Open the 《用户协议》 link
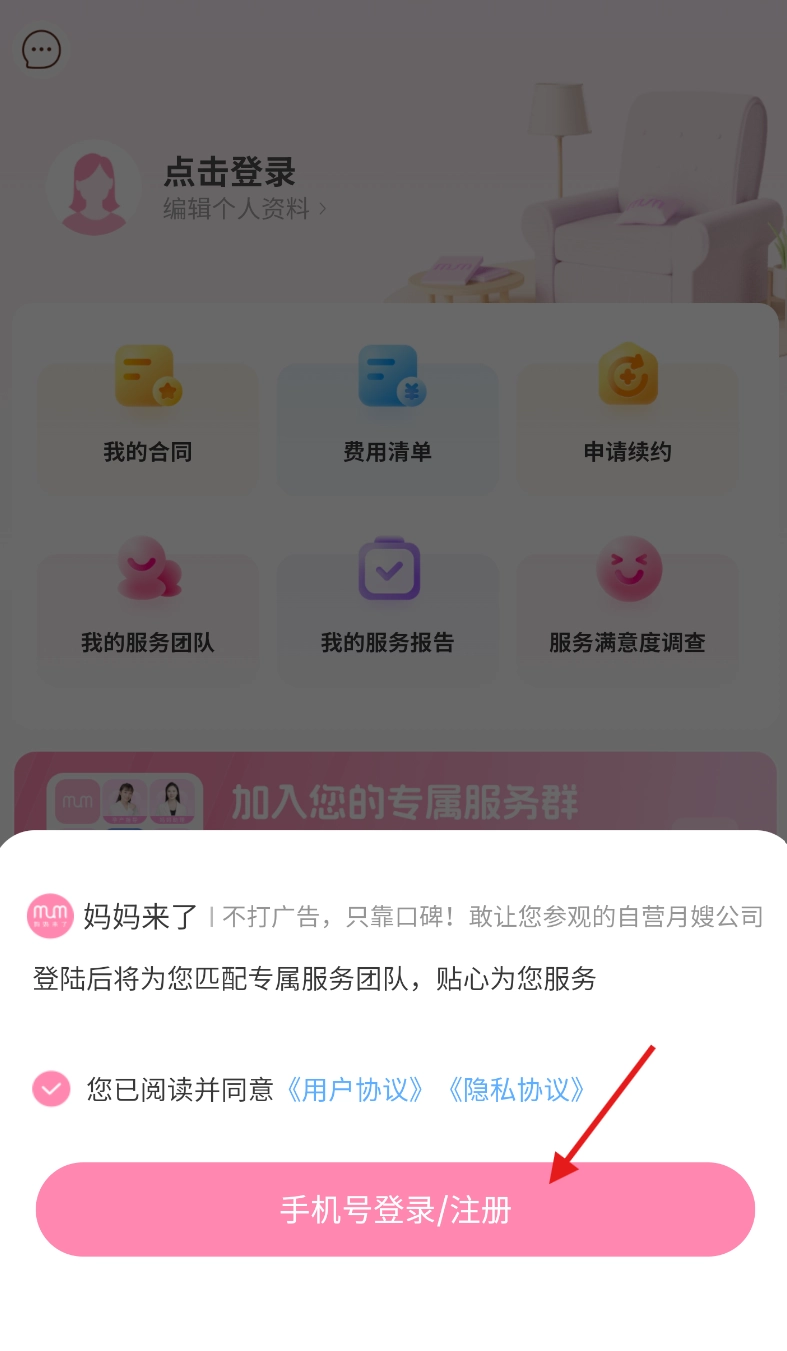787x1351 pixels. pyautogui.click(x=356, y=1089)
